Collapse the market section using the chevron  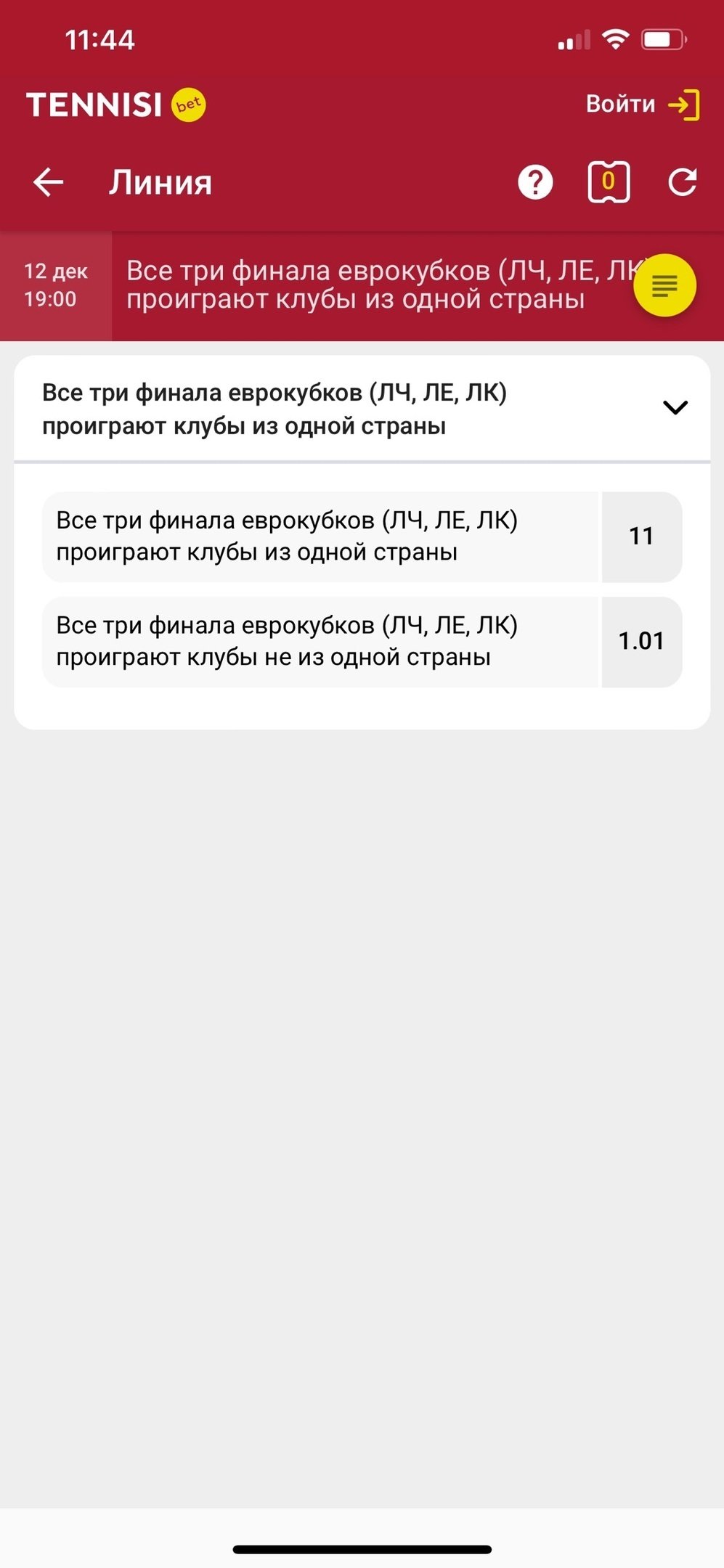[675, 408]
